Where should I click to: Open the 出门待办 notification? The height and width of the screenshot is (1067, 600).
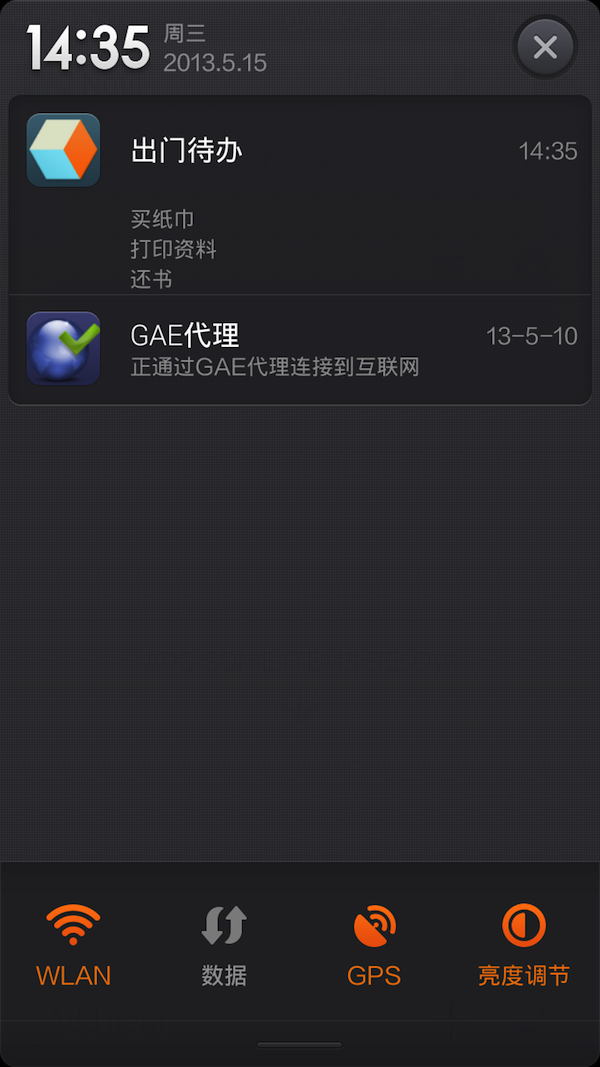[300, 195]
